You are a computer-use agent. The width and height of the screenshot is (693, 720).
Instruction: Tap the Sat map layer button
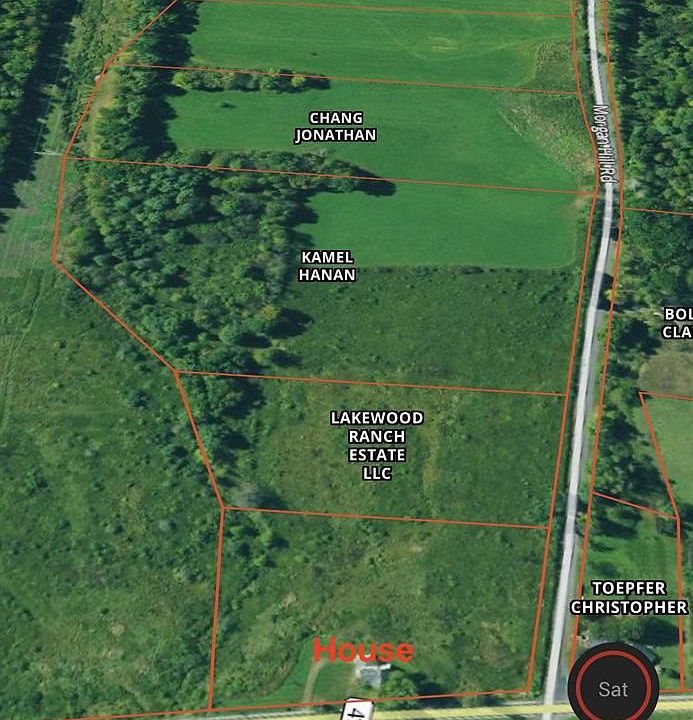(x=612, y=689)
